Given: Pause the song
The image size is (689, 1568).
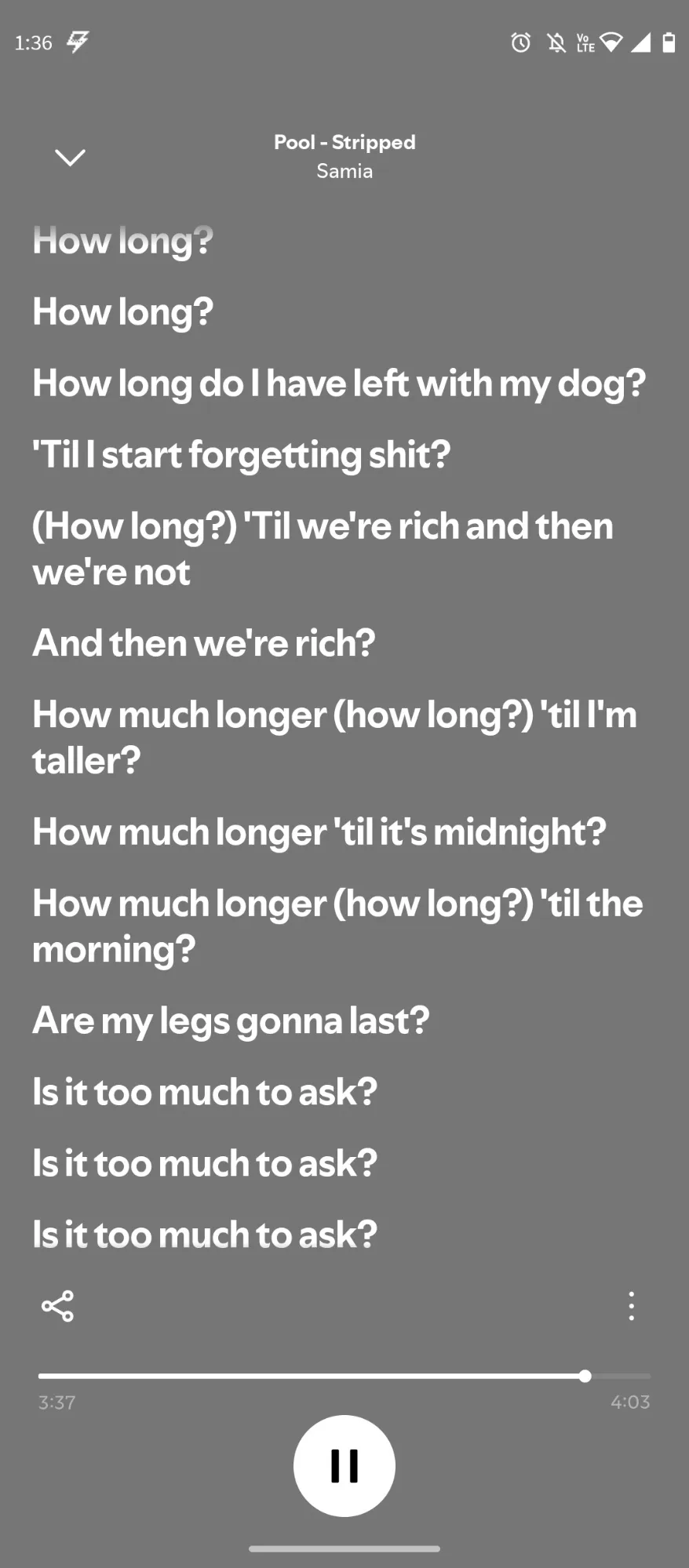Looking at the screenshot, I should [x=344, y=1465].
